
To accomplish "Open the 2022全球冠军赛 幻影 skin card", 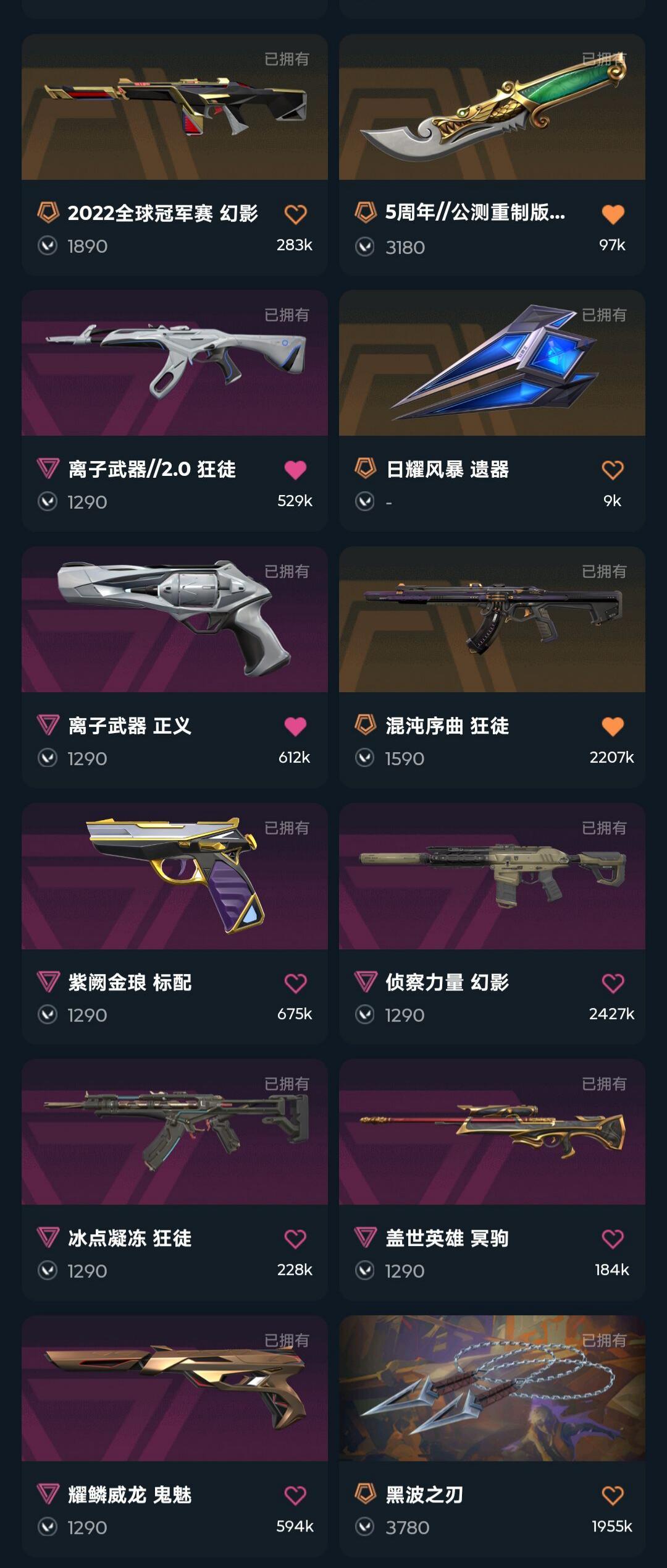I will pyautogui.click(x=174, y=108).
